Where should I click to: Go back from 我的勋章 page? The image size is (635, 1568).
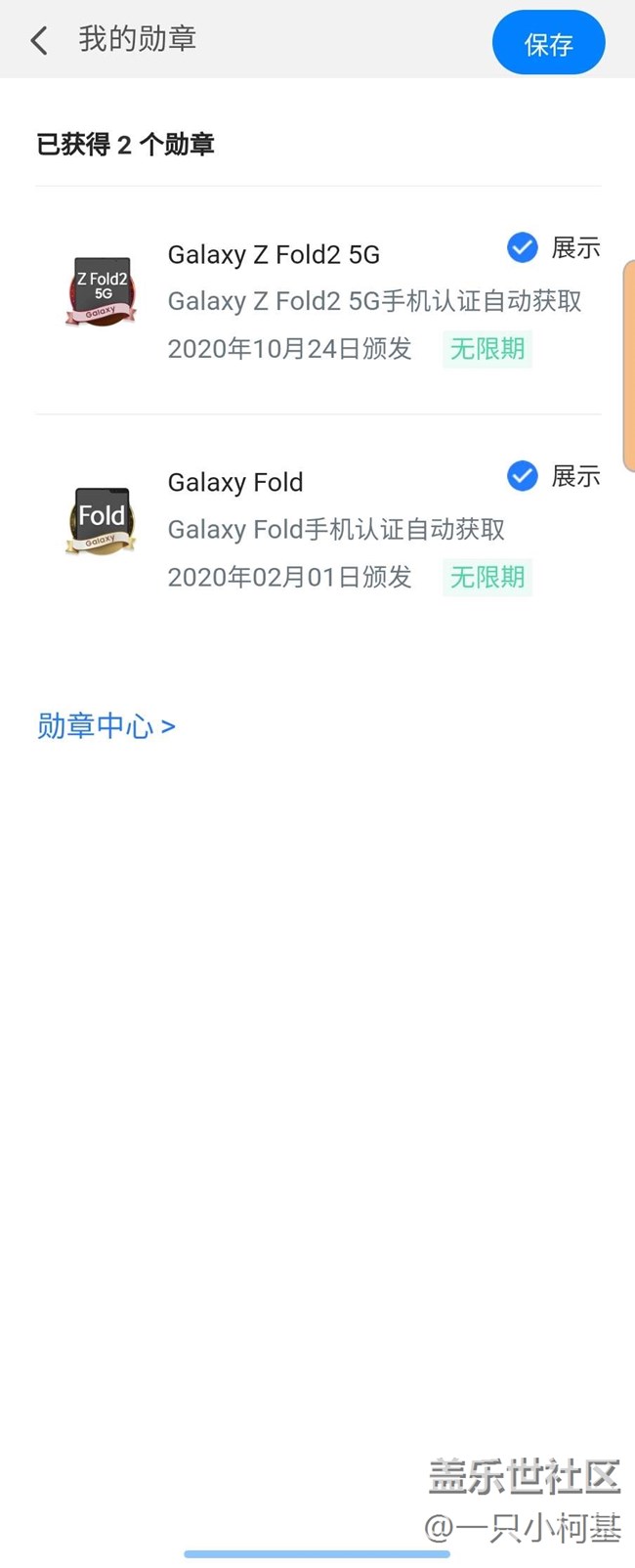pos(39,41)
